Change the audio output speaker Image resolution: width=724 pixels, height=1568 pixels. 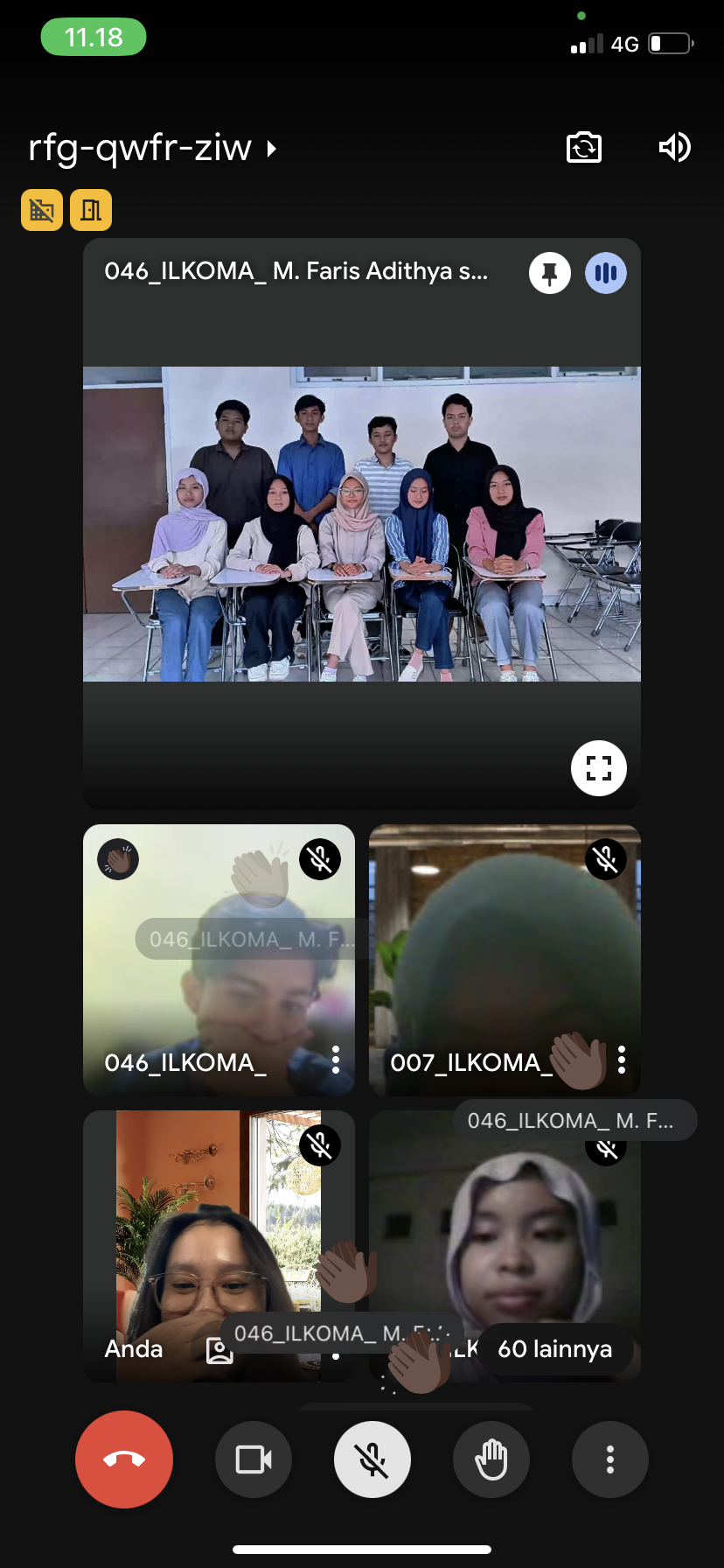(x=674, y=147)
